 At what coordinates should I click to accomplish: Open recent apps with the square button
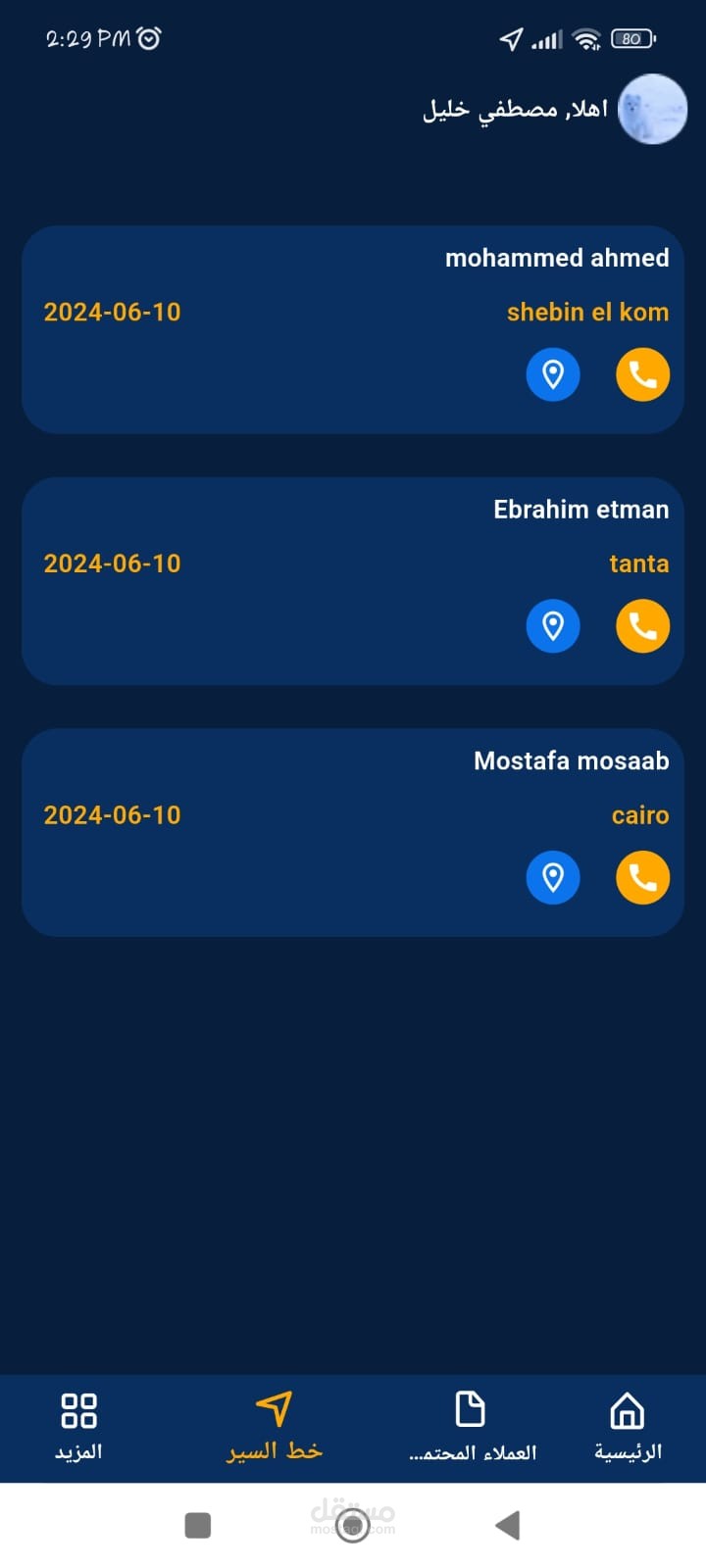pyautogui.click(x=198, y=1525)
